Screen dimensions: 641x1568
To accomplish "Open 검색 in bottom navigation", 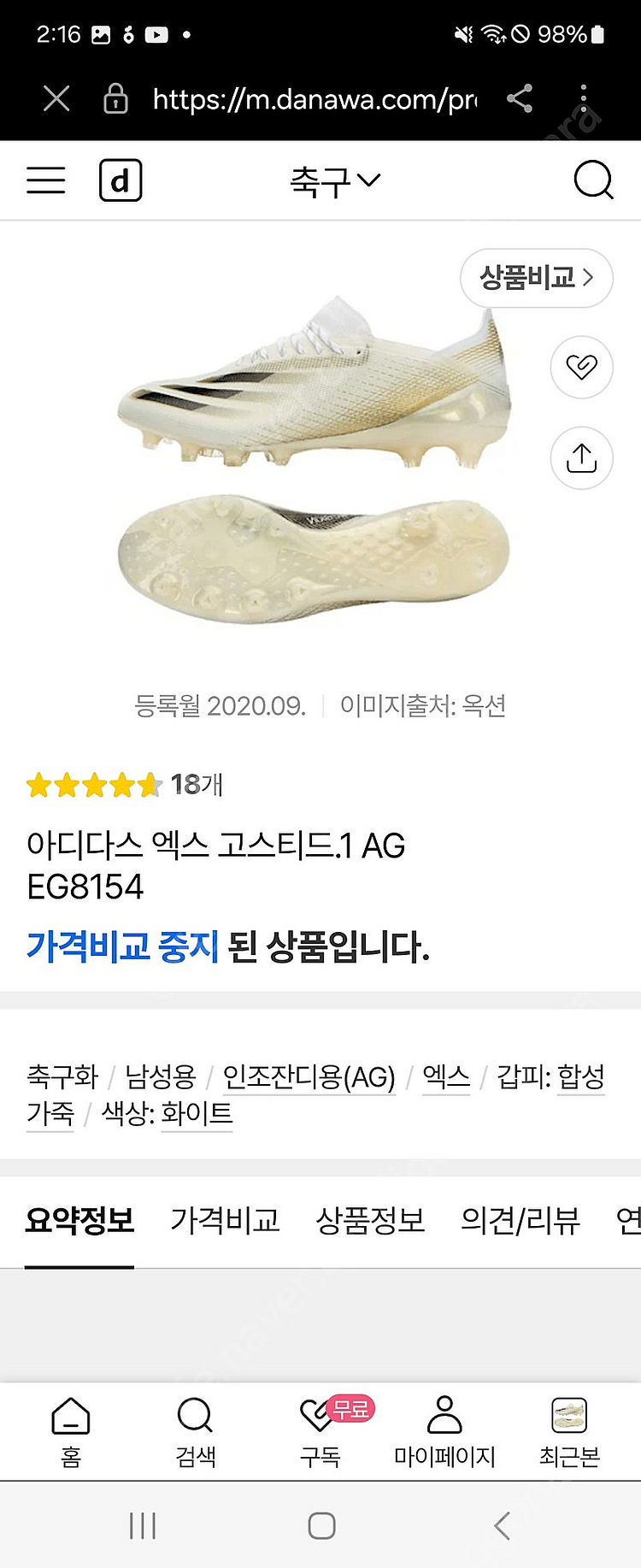I will pyautogui.click(x=196, y=1432).
